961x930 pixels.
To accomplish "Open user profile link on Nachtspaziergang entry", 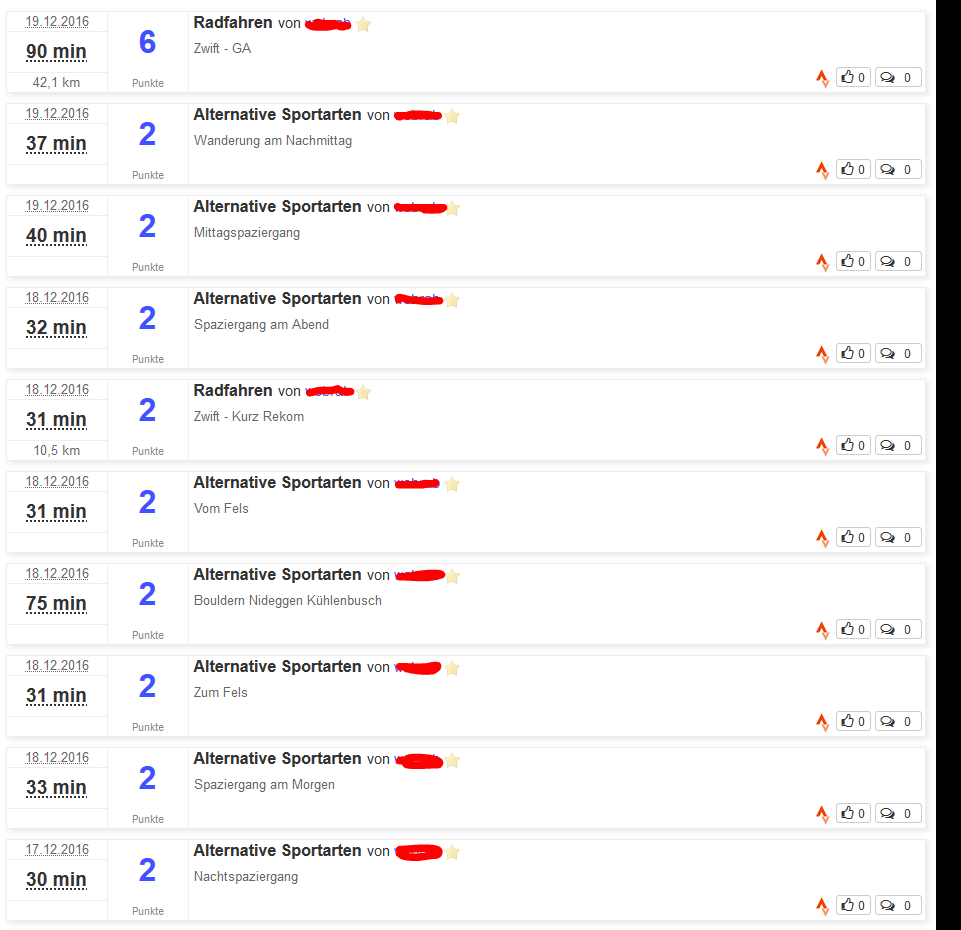I will (x=418, y=852).
